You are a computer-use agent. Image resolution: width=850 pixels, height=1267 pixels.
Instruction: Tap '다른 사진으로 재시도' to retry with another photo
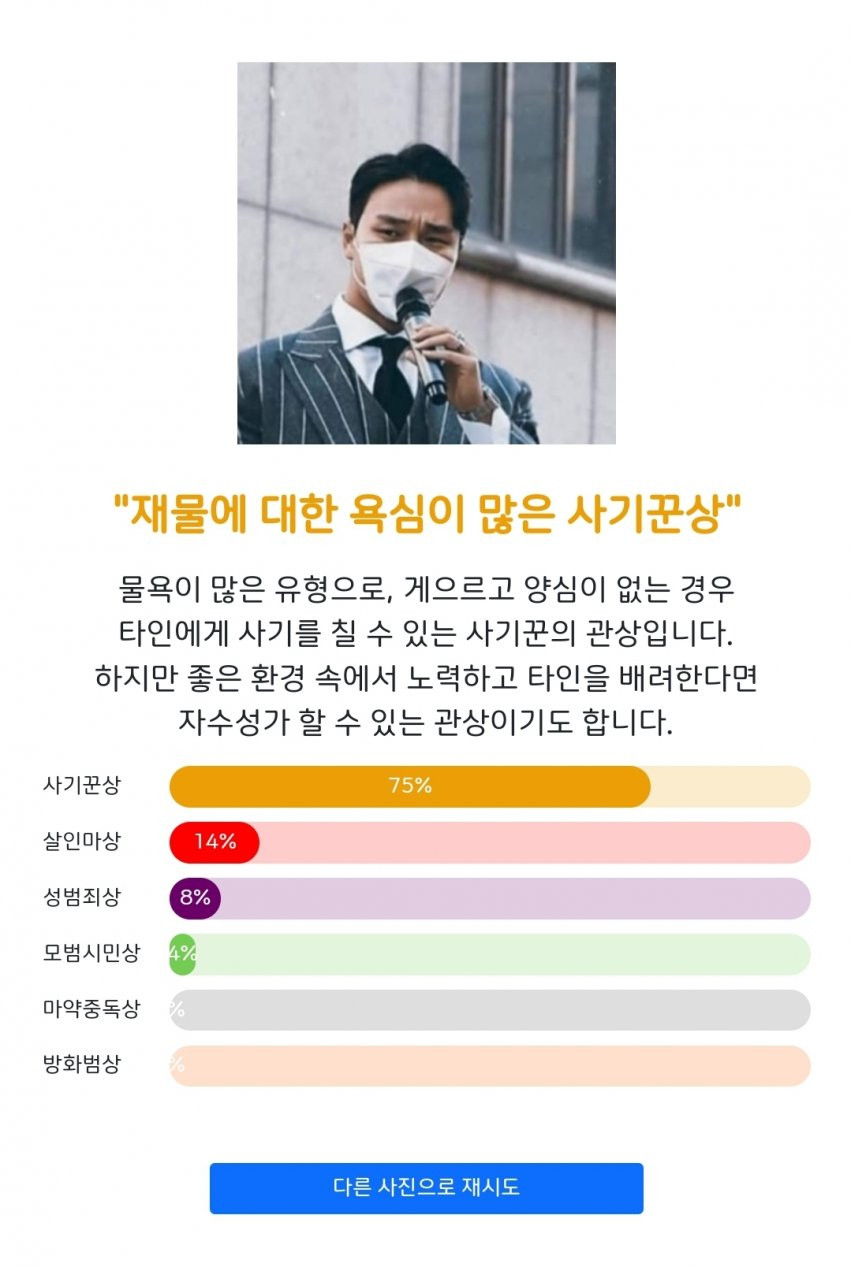[426, 1188]
